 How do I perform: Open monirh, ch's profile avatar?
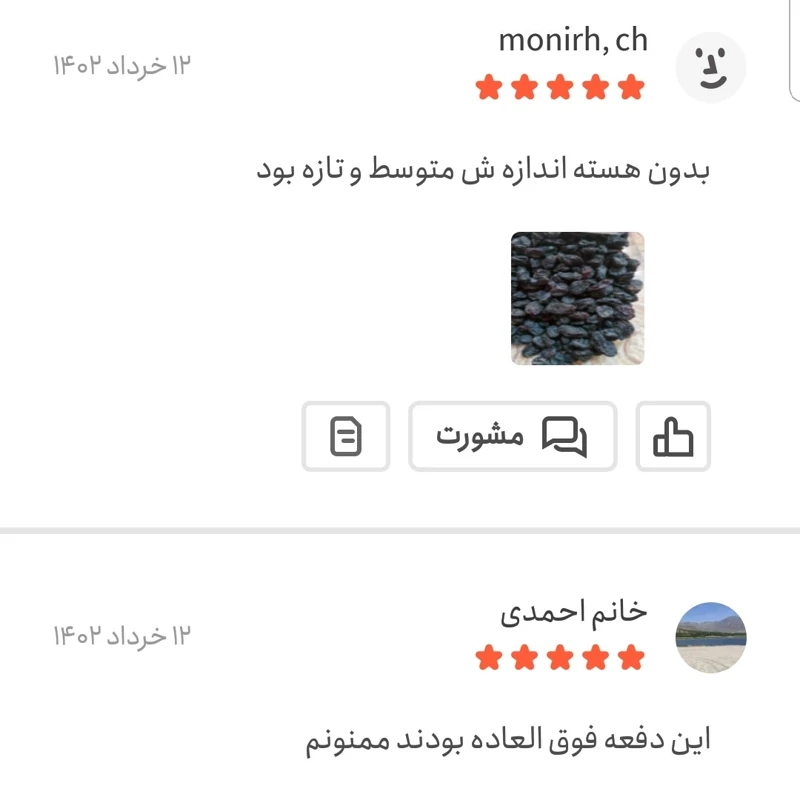coord(710,66)
